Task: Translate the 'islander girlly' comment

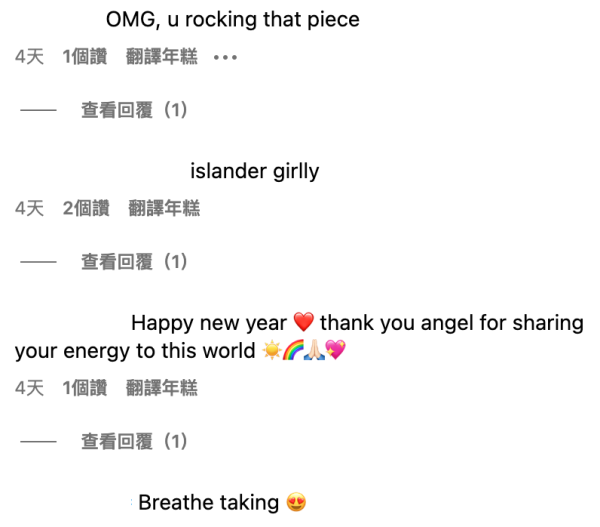Action: point(164,208)
